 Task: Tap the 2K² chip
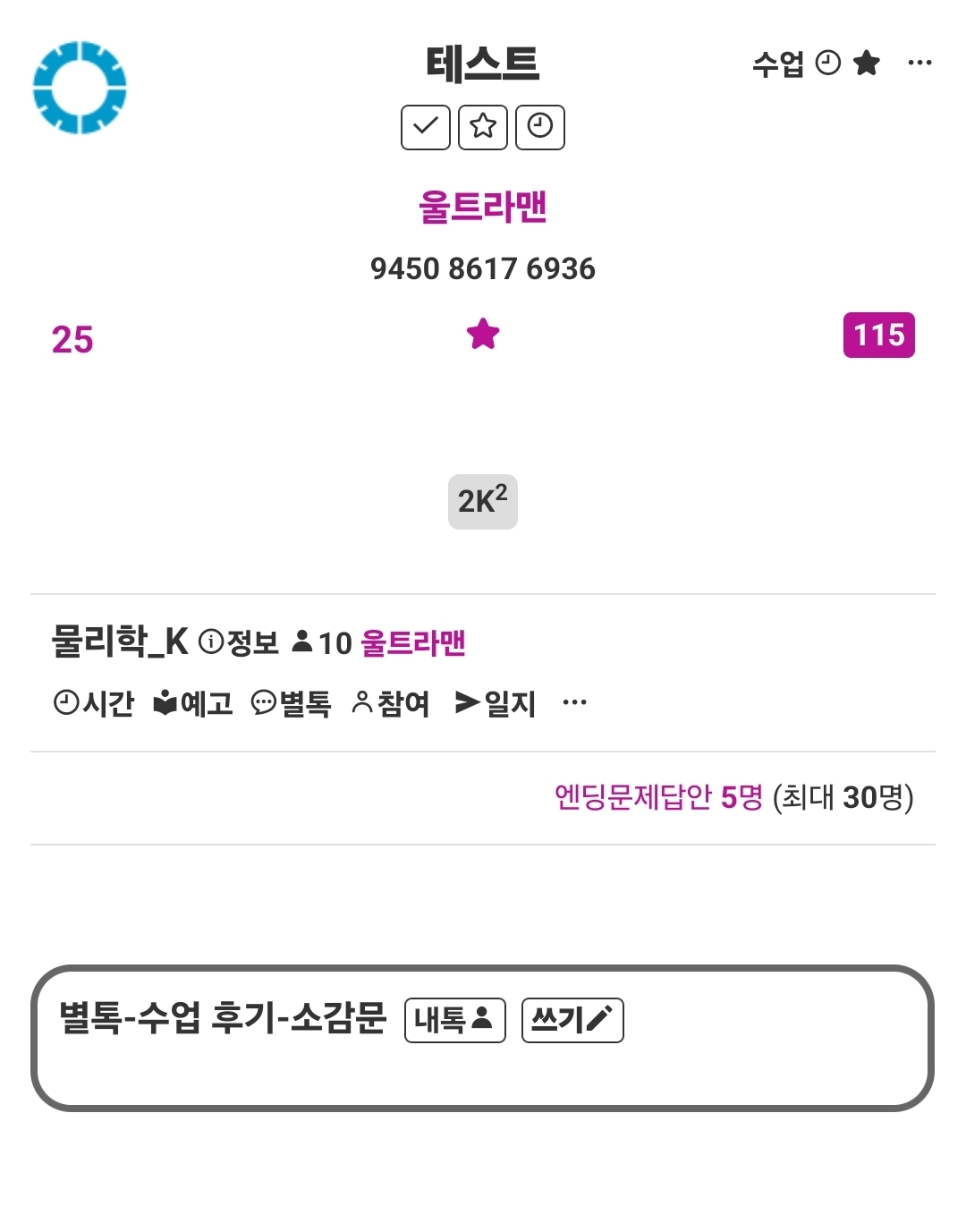point(483,501)
